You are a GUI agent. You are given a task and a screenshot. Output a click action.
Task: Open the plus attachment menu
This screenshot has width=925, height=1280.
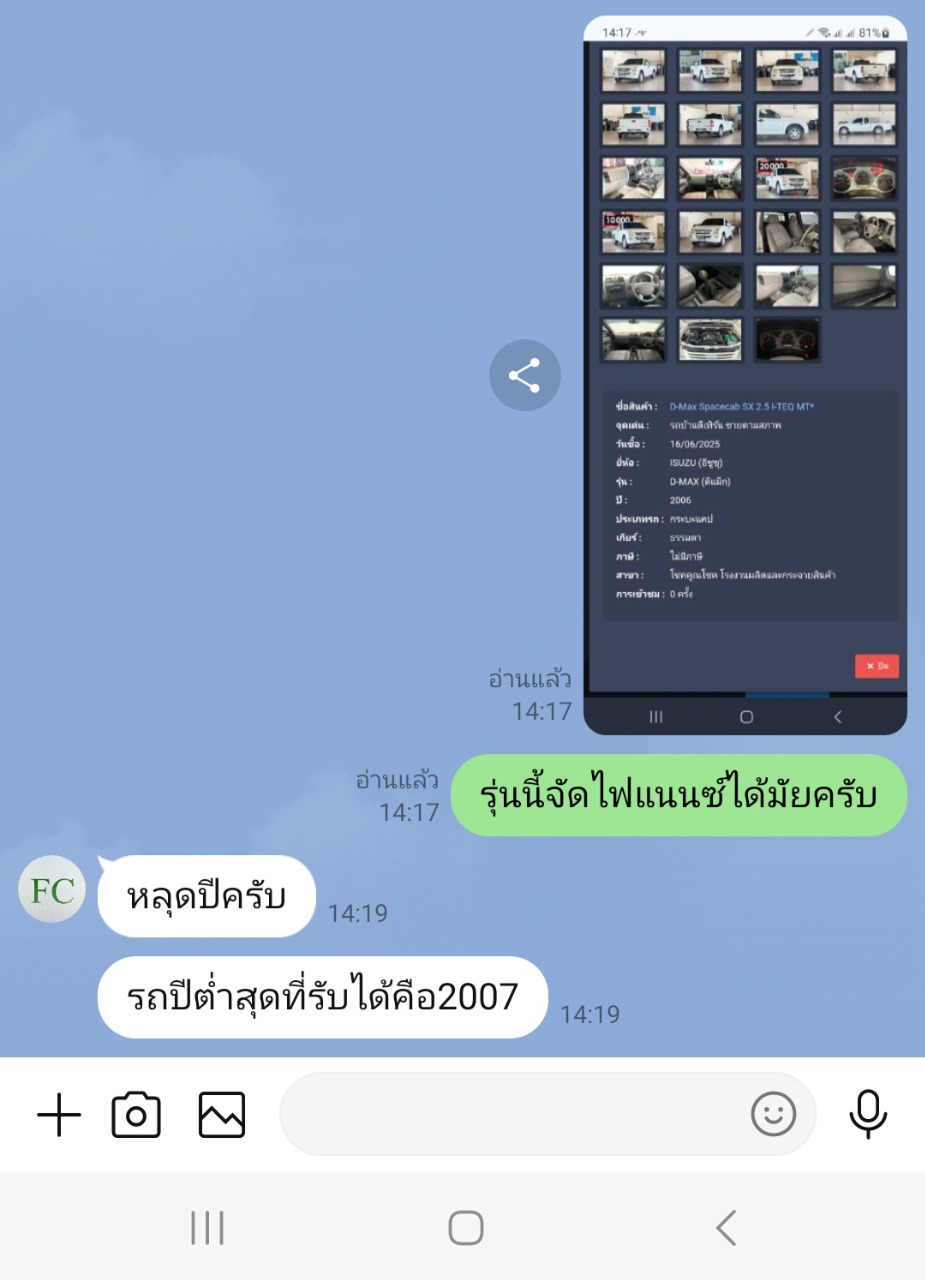click(x=59, y=1115)
